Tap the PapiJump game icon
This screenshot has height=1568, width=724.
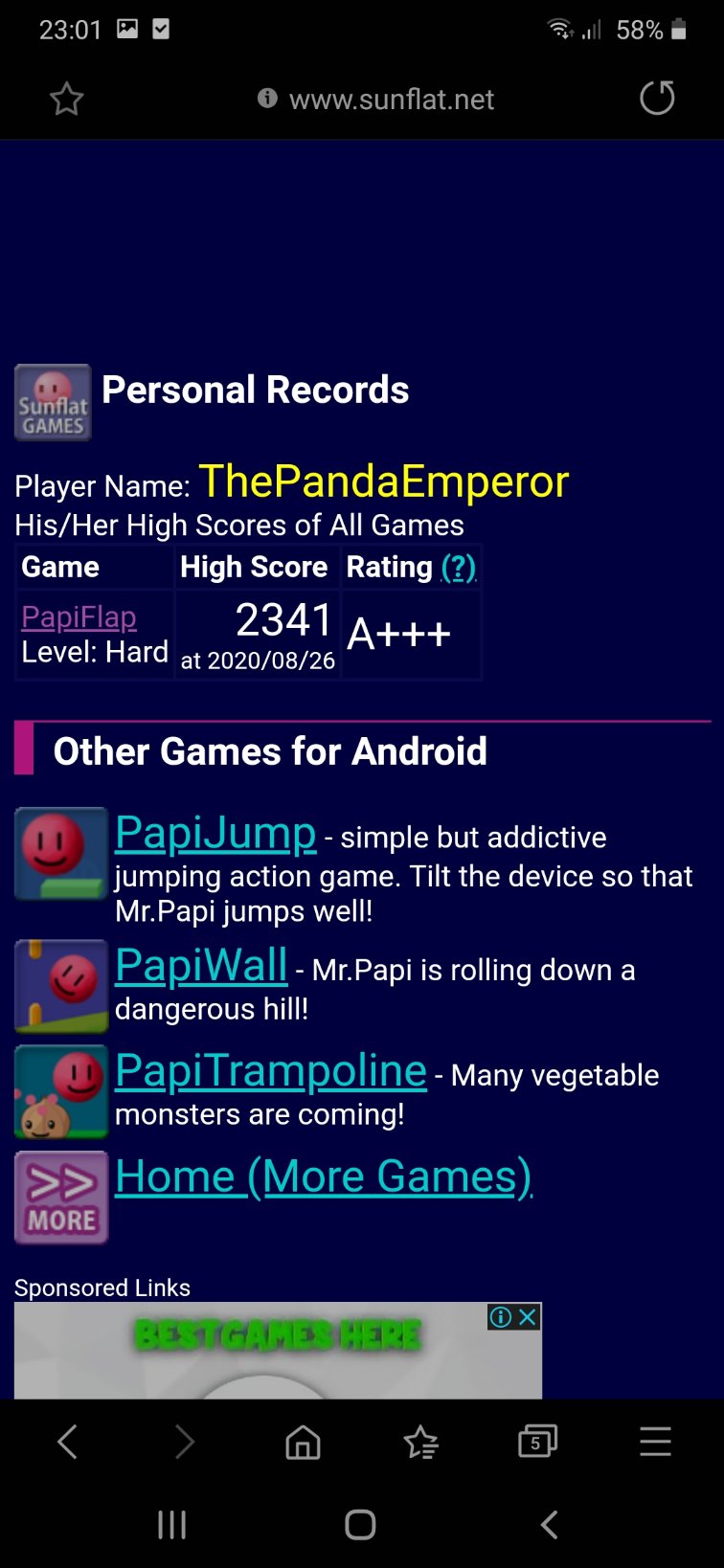point(61,853)
